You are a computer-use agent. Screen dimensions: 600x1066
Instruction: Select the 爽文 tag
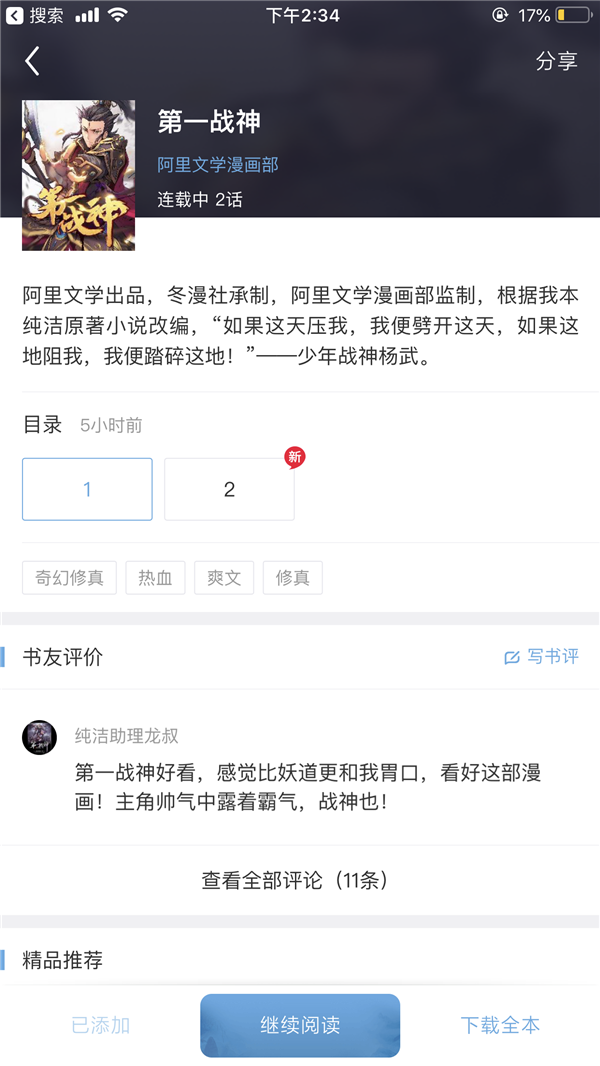click(224, 577)
